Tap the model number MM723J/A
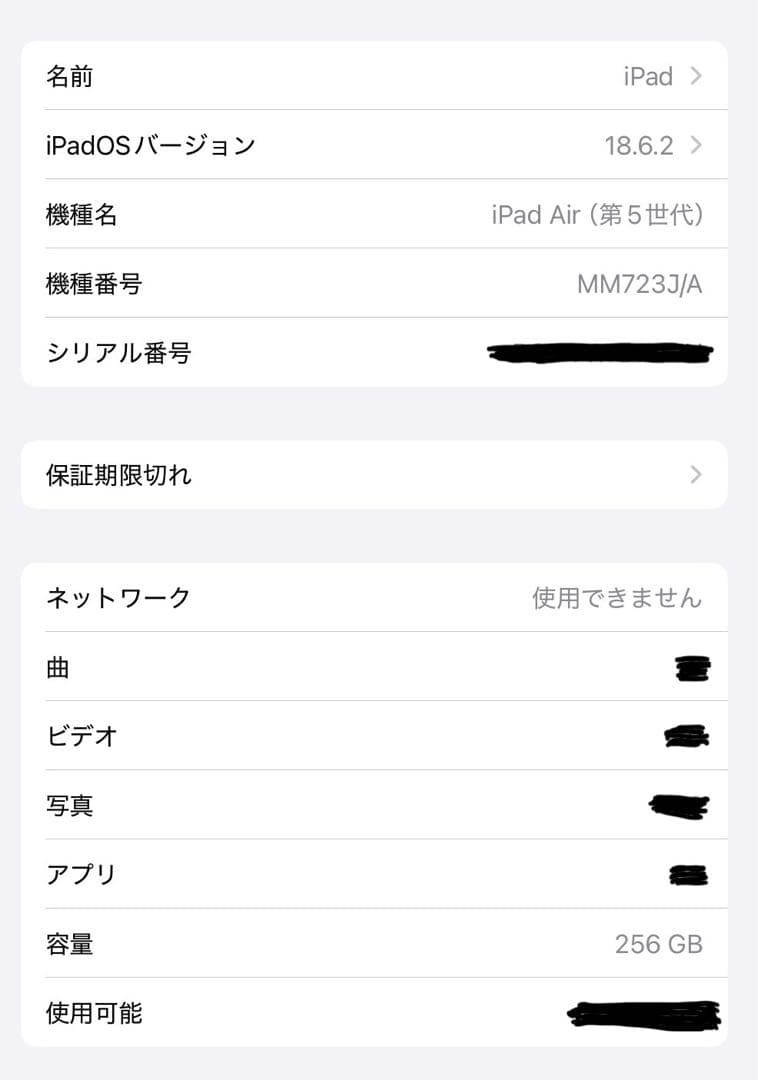 click(640, 283)
